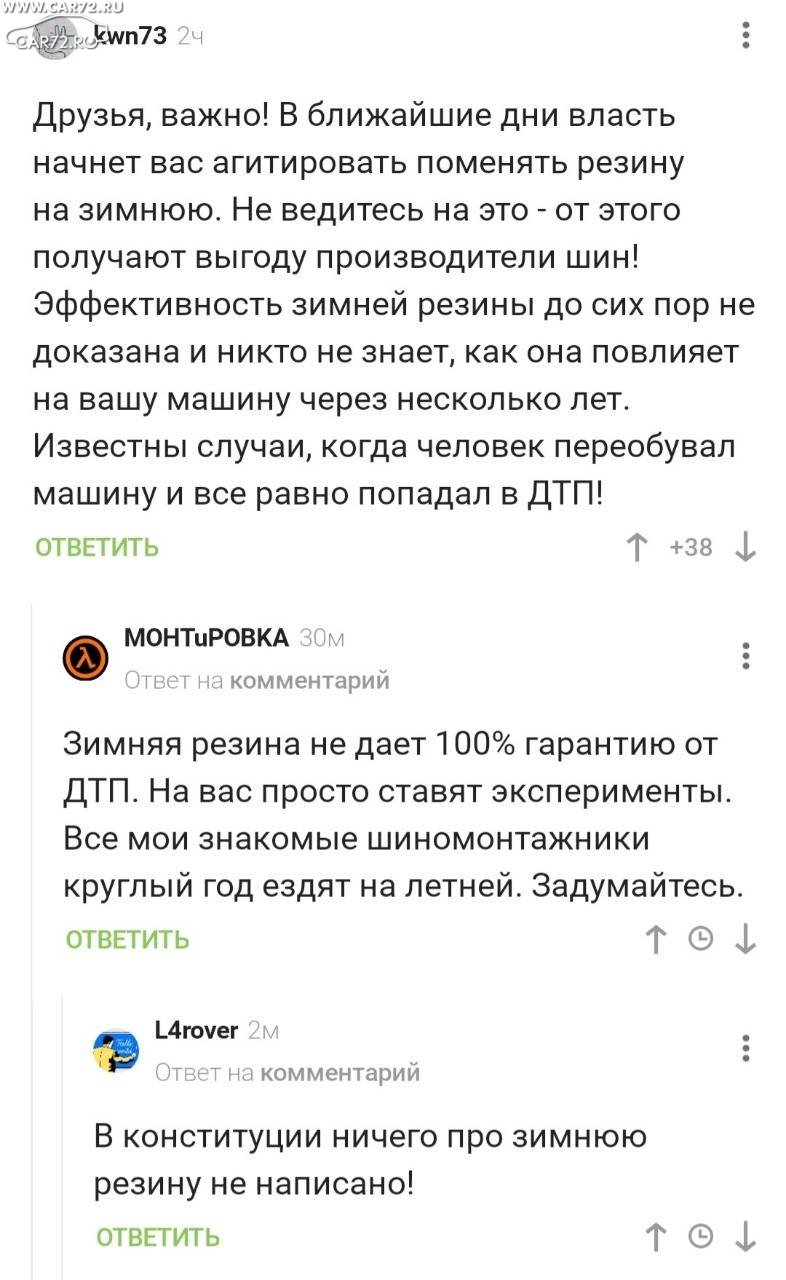Viewport: 786px width, 1280px height.
Task: Open overflow menu on L4rover's comment
Action: 746,1048
